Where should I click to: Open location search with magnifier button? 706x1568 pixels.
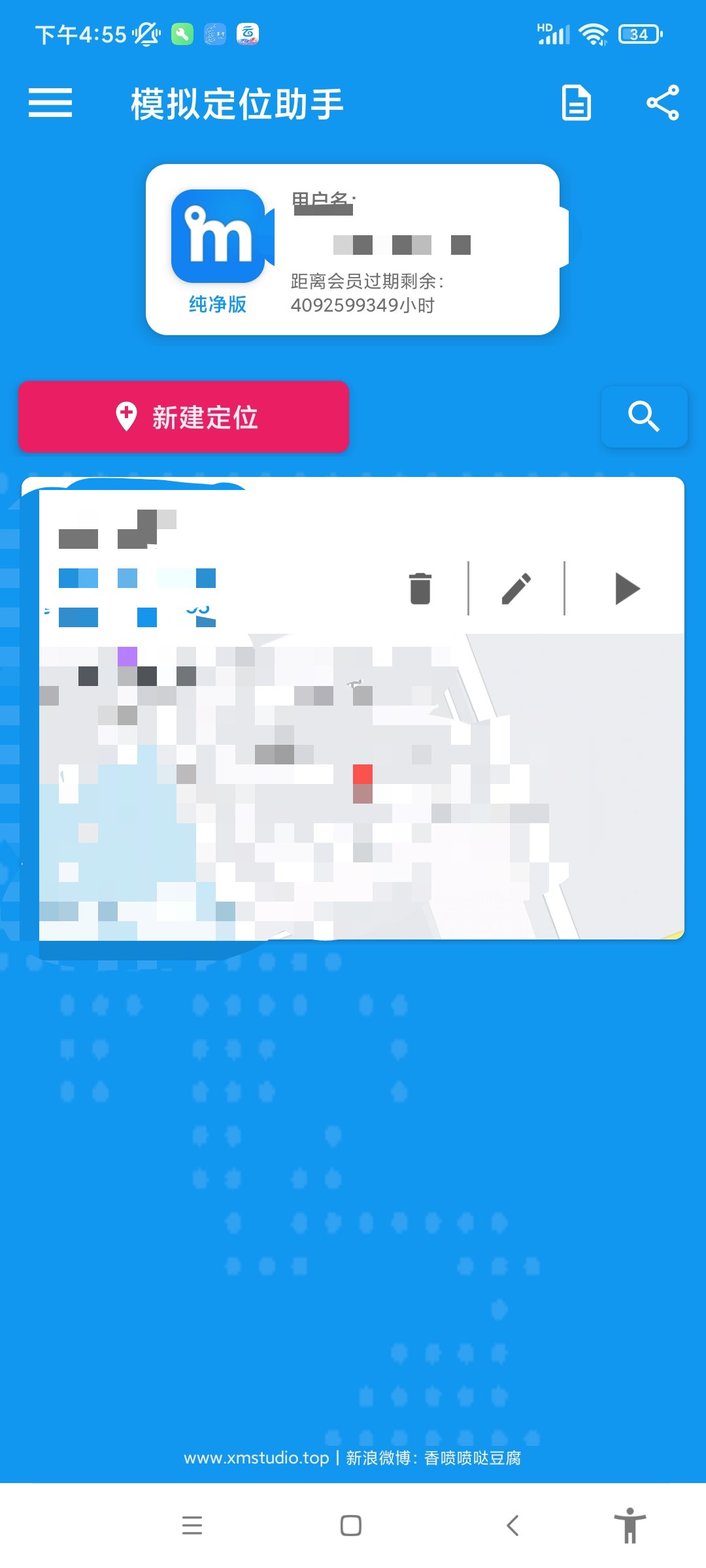644,417
